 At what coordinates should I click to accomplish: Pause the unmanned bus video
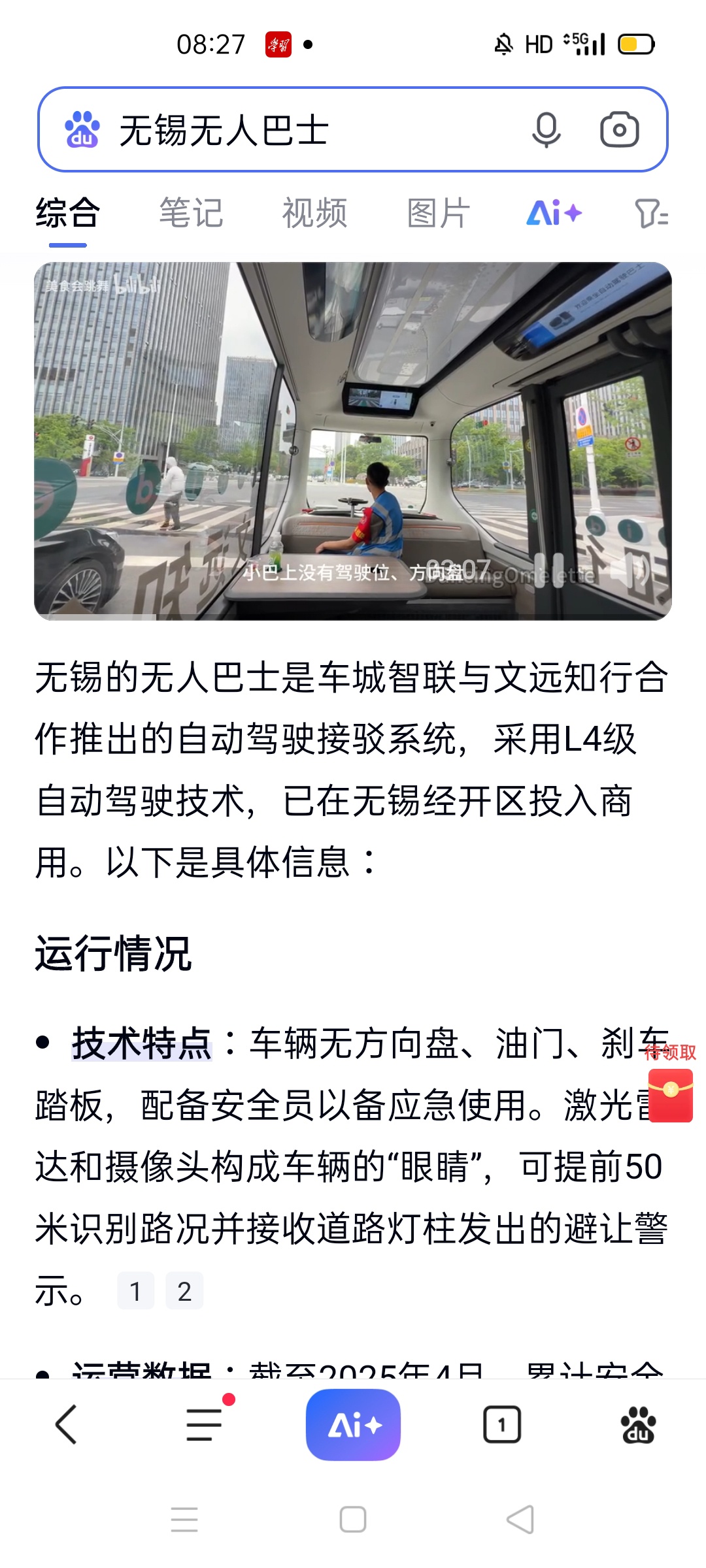[x=549, y=570]
